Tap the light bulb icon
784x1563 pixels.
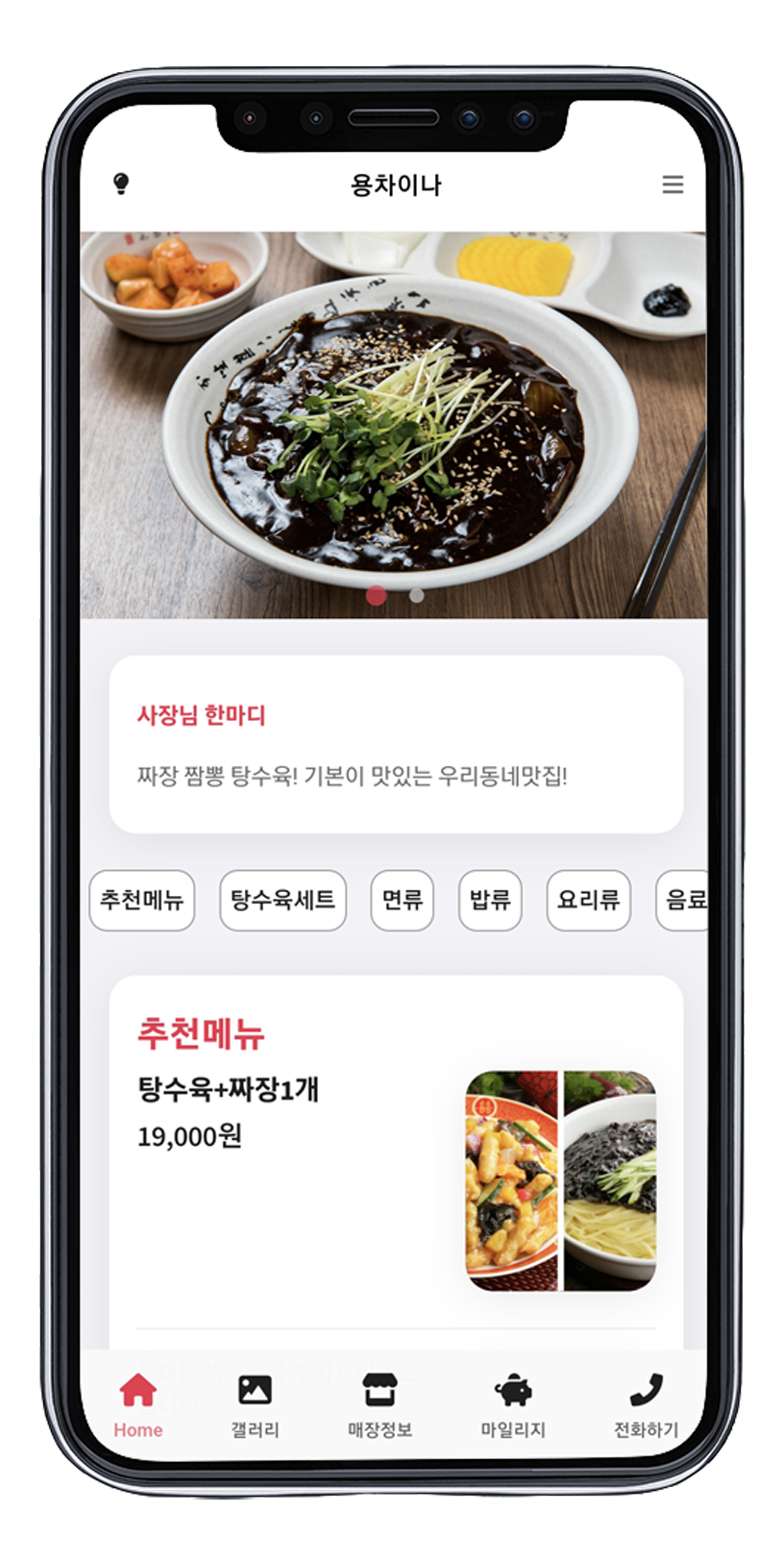121,184
